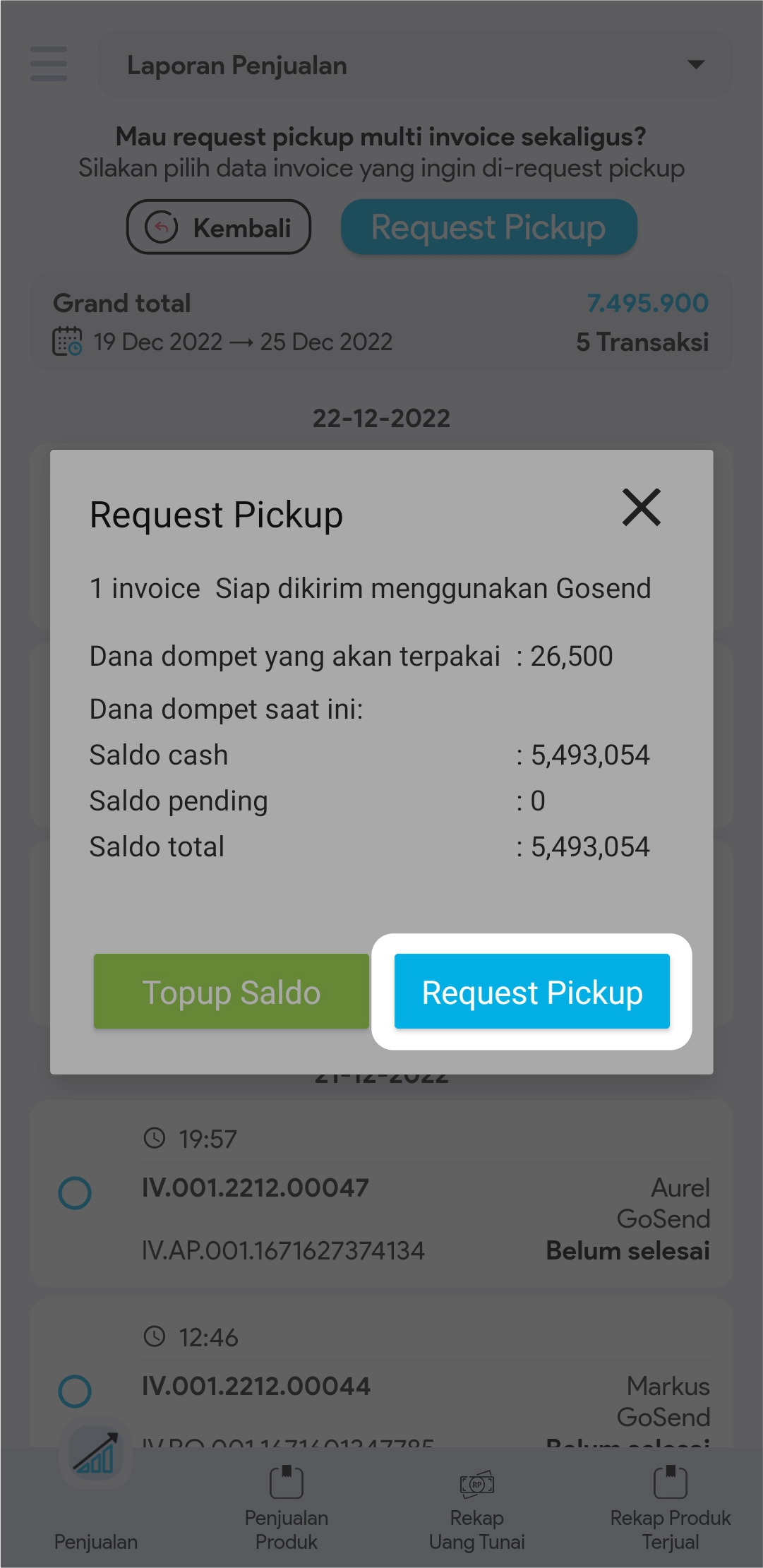Select invoice IV.001.2212.00047

pos(75,1193)
